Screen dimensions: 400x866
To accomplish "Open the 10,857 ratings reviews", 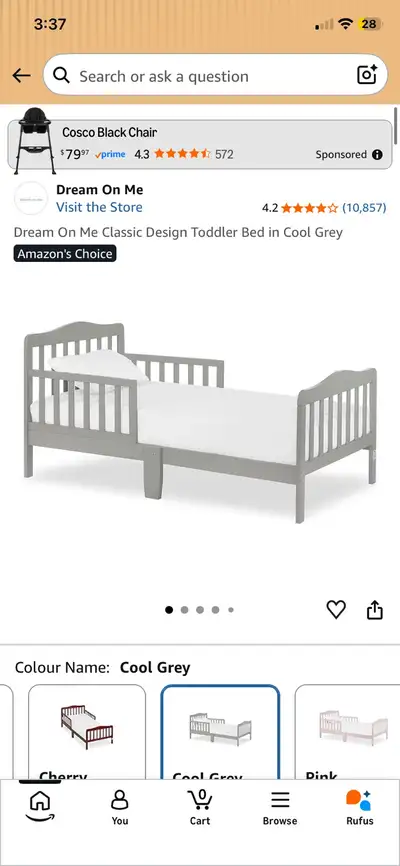I will (x=364, y=208).
